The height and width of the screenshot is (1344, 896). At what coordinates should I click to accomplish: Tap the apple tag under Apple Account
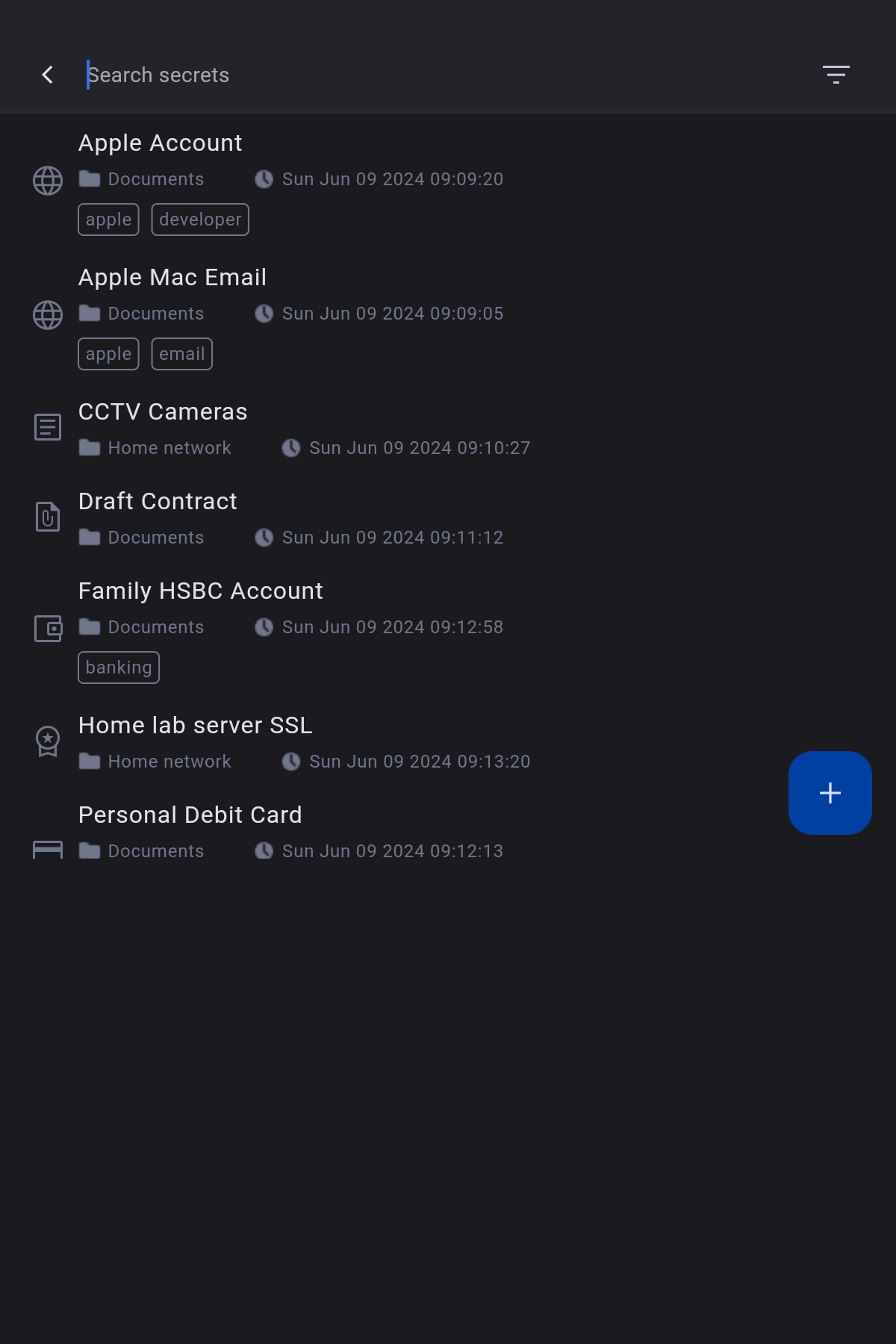pos(108,220)
